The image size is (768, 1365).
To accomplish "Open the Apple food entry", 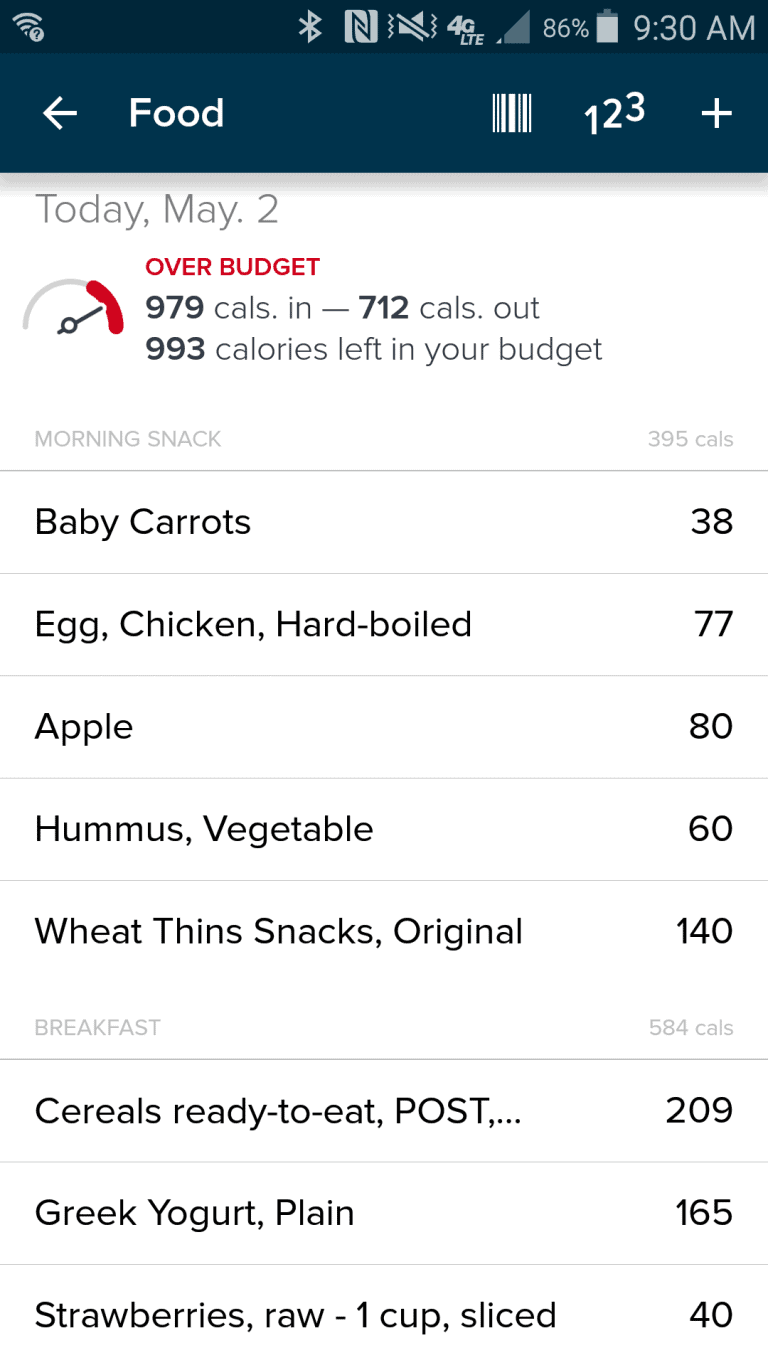I will (384, 727).
